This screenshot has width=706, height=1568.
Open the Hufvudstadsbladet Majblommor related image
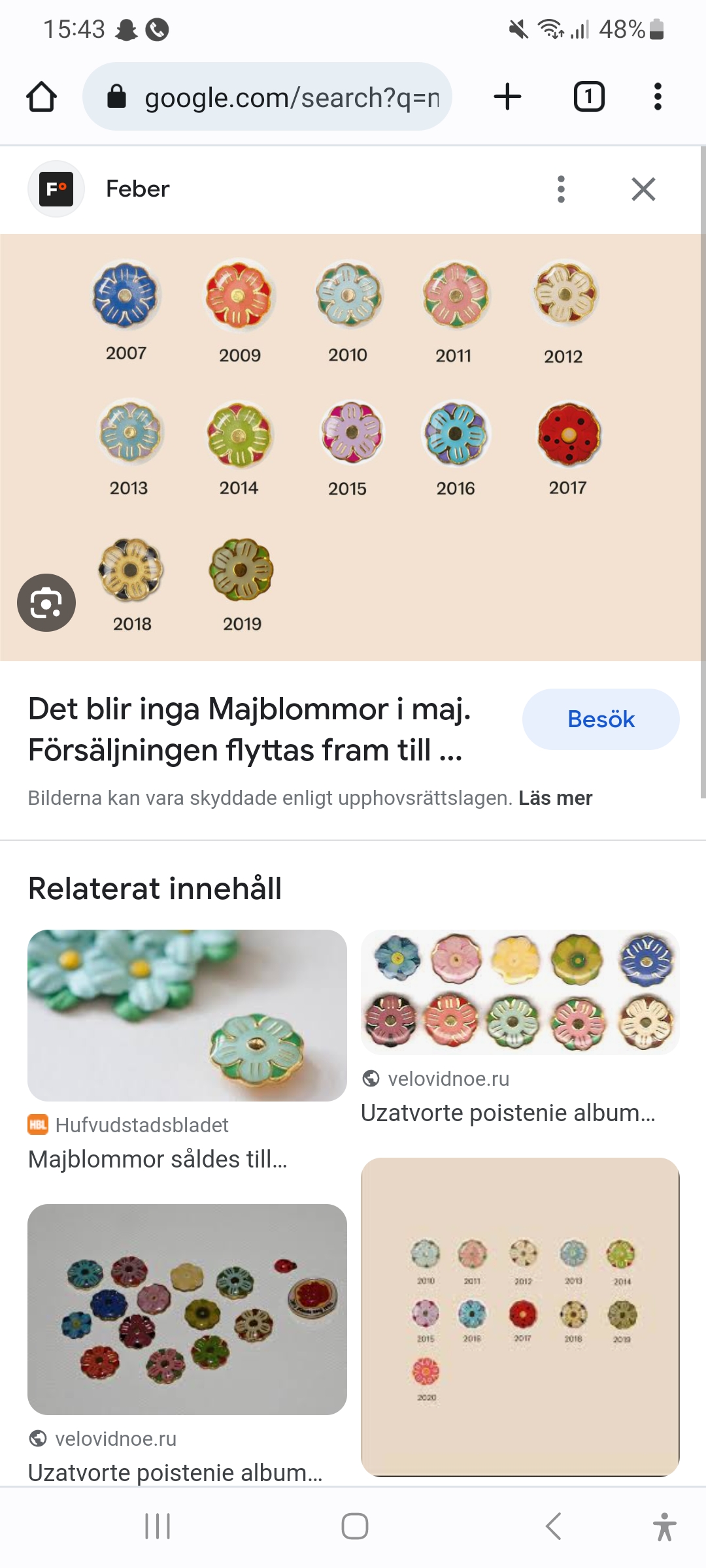187,1015
